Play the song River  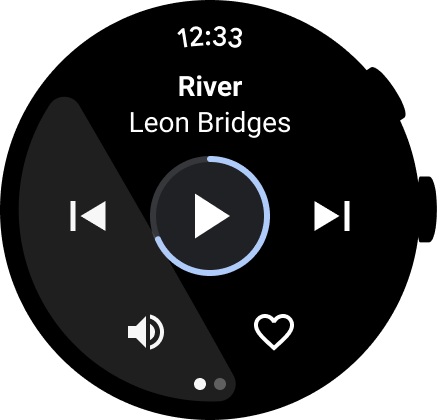tap(210, 216)
